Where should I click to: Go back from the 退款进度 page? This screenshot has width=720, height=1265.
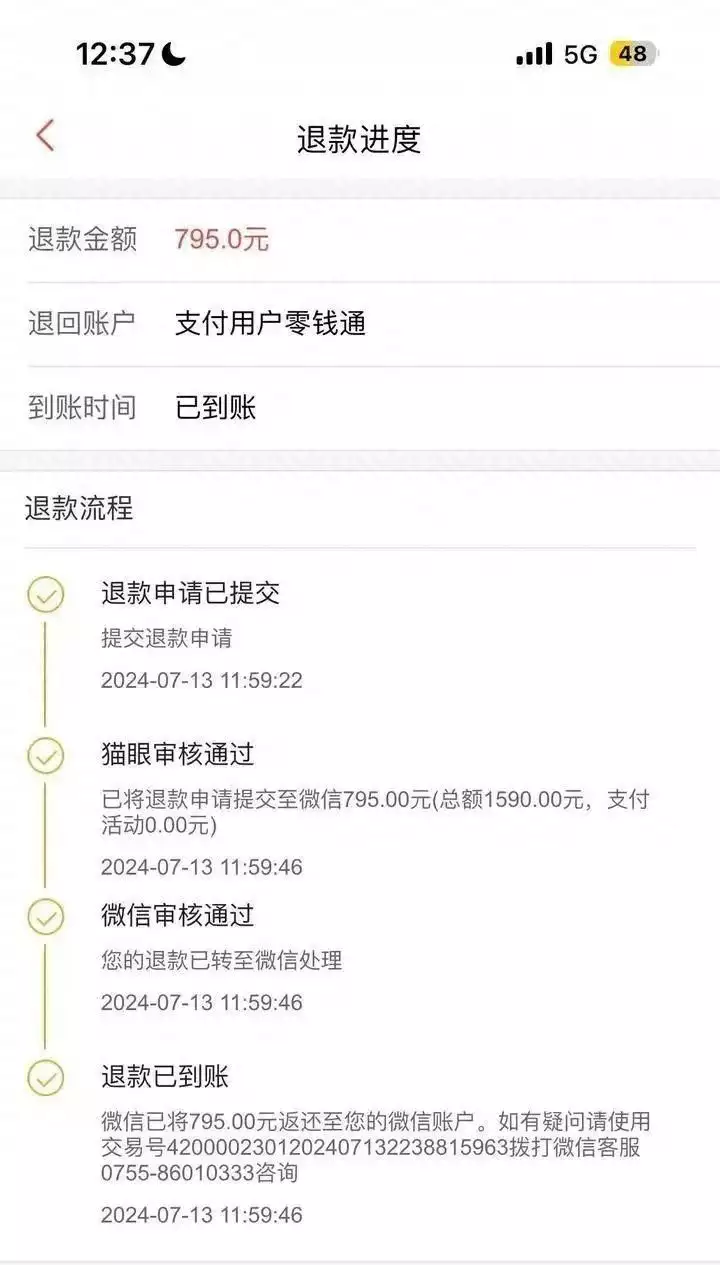click(45, 135)
